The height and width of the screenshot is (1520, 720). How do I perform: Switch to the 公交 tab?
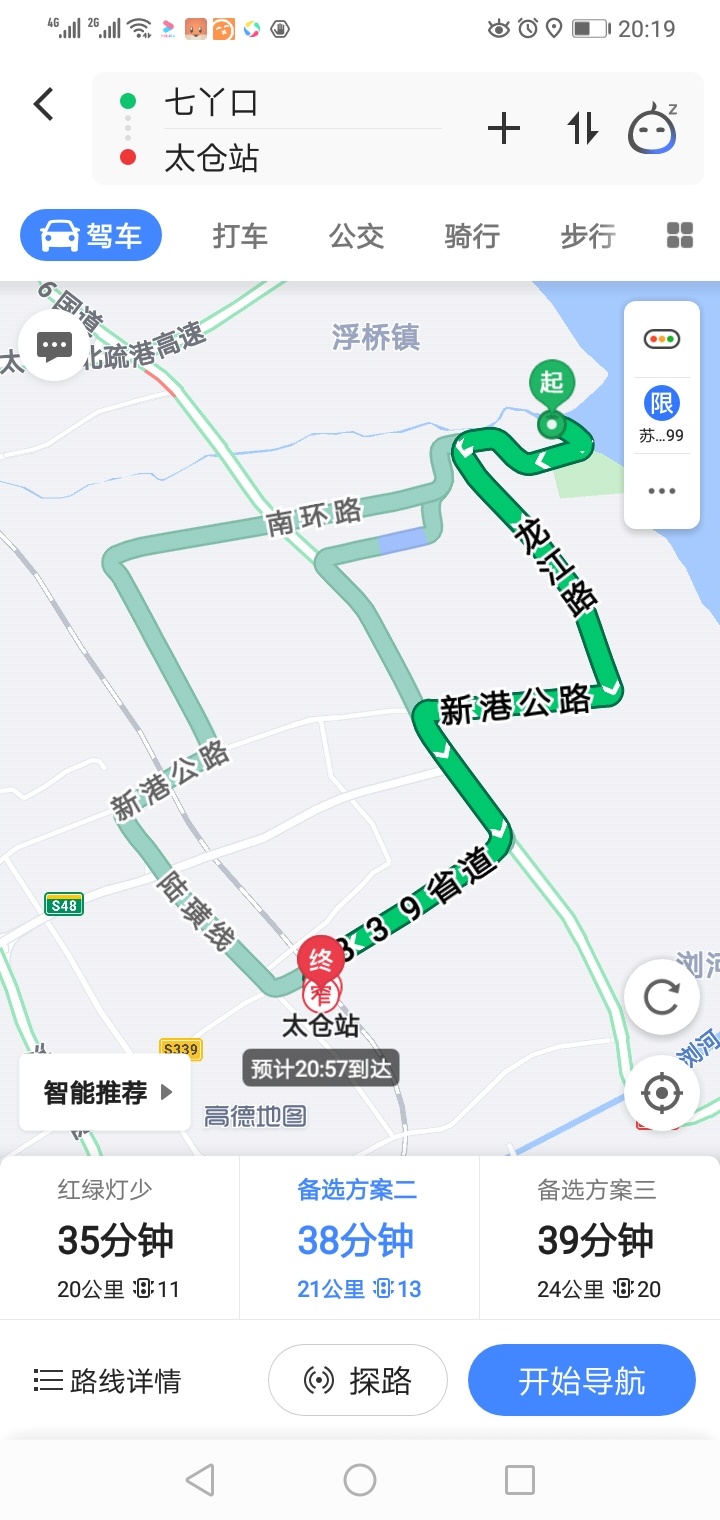pyautogui.click(x=356, y=236)
